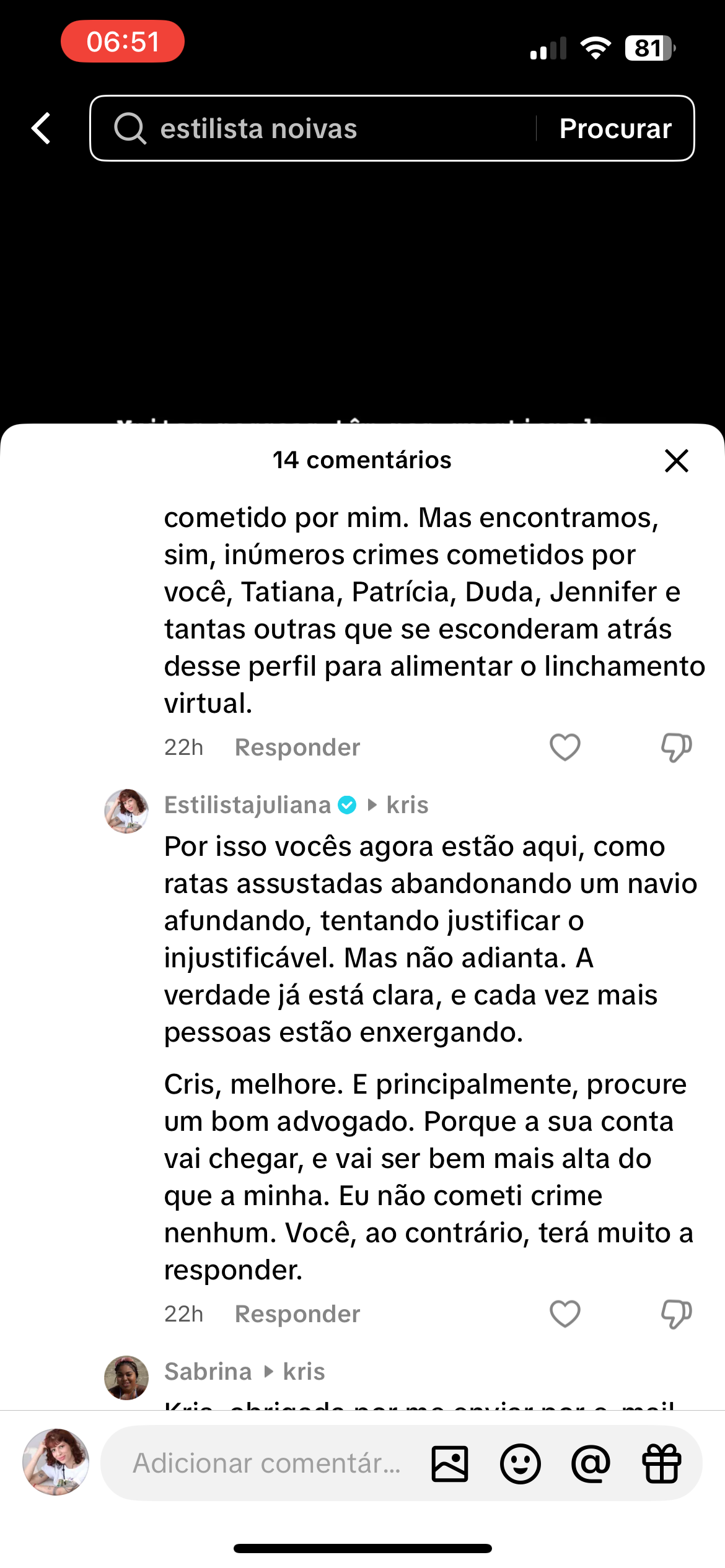Like the comment ending with 'linchamento virtual'
This screenshot has height=1568, width=725.
pos(565,747)
